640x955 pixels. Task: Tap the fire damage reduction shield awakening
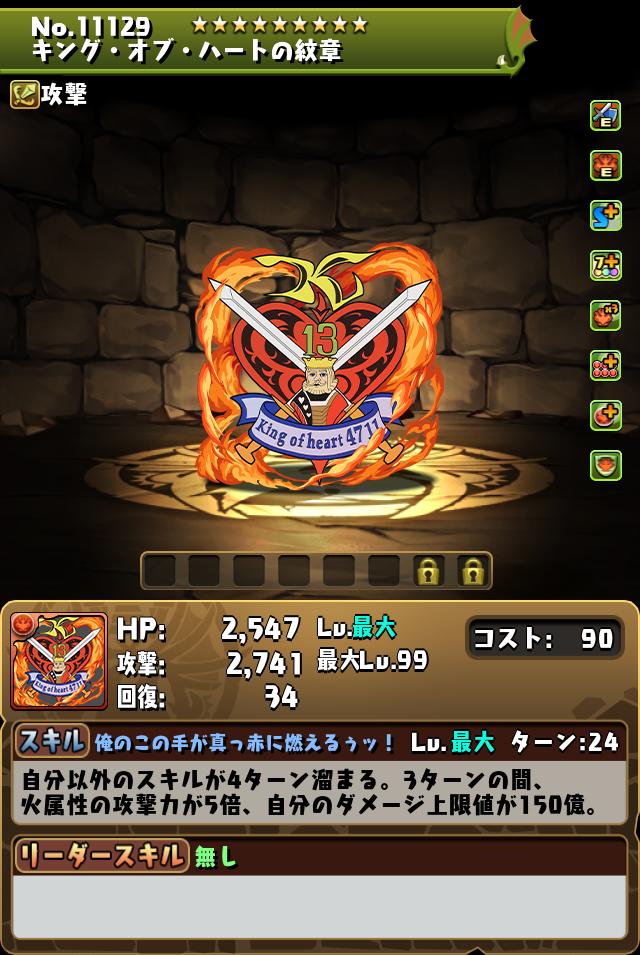(x=605, y=466)
